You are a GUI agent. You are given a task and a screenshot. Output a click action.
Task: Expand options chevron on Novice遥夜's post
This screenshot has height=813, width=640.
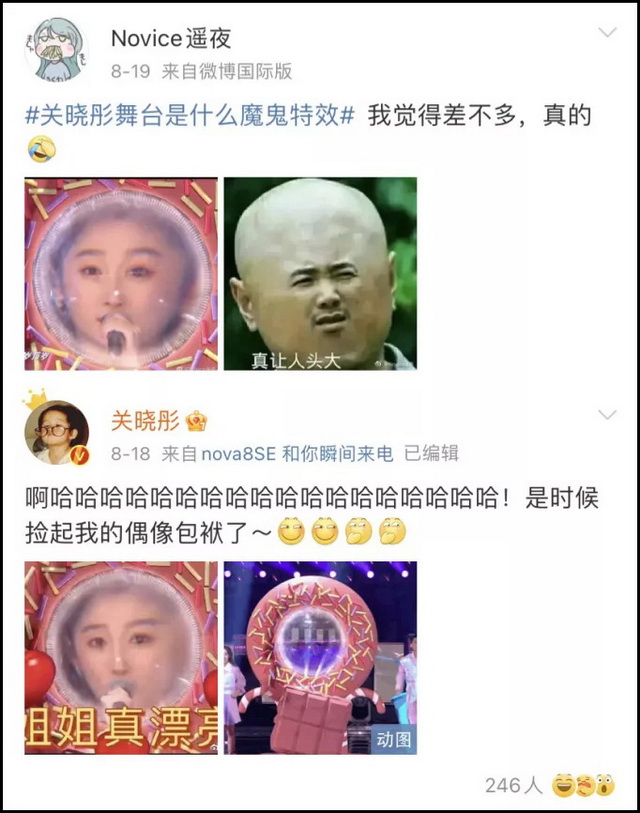(606, 33)
